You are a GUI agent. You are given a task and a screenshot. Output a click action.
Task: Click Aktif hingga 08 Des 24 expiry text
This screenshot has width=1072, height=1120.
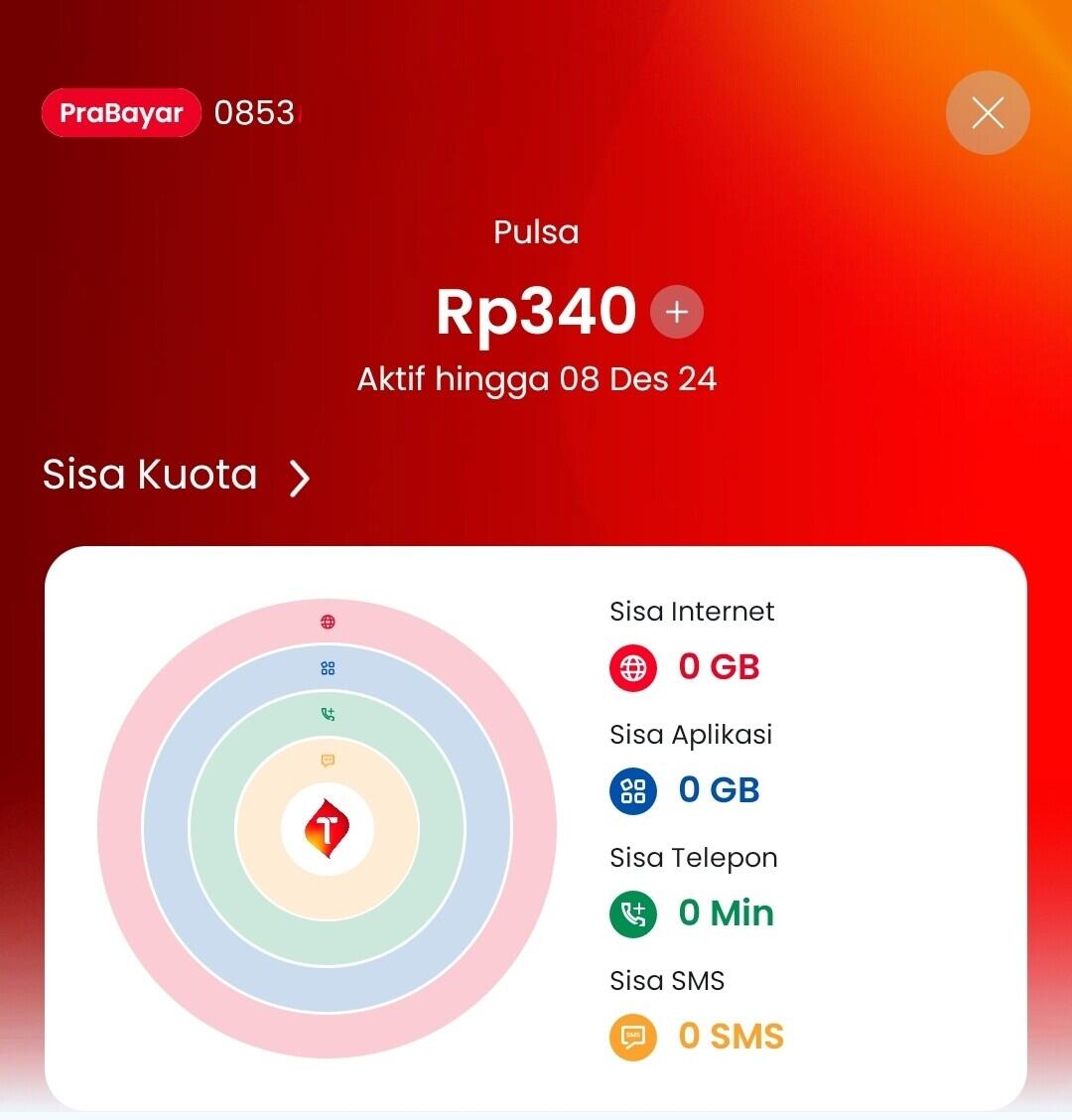click(x=536, y=378)
